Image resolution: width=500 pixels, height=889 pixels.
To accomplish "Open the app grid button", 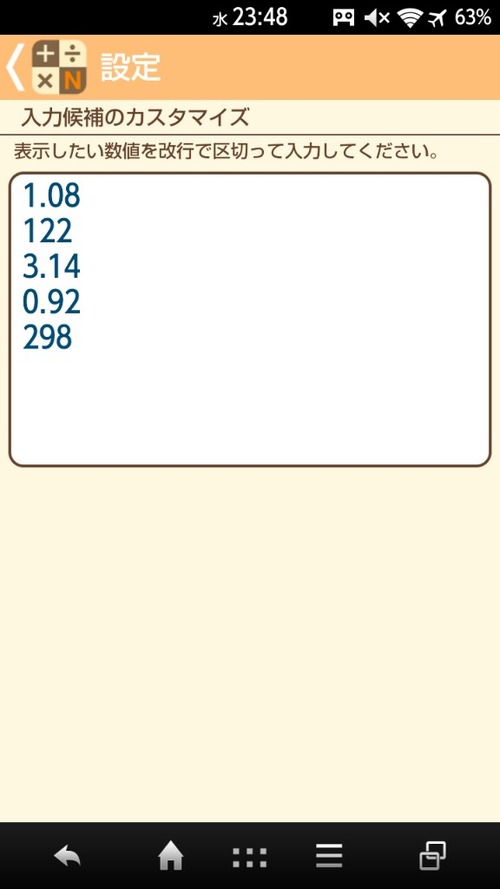I will [249, 857].
